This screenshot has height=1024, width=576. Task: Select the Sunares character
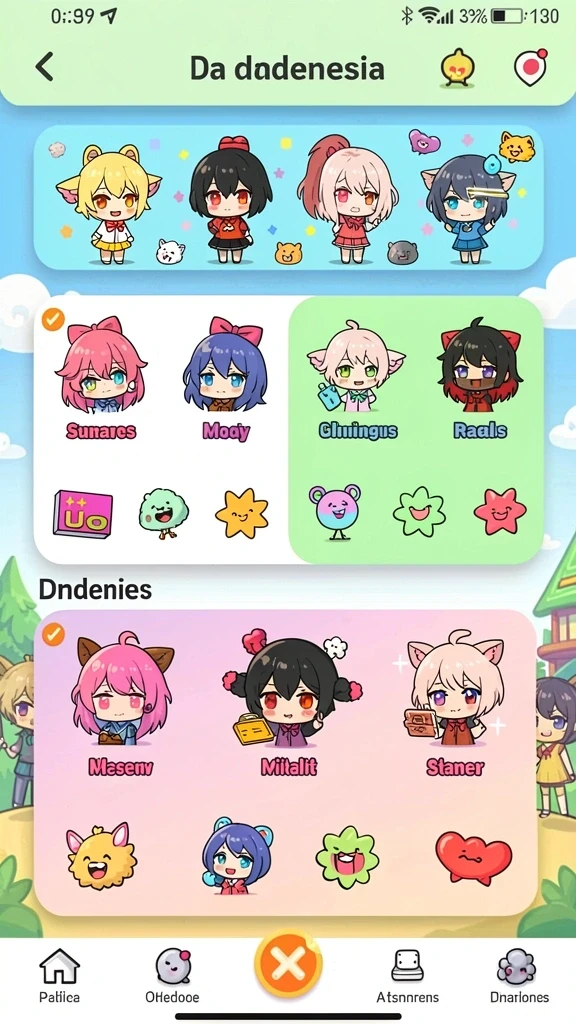[x=101, y=379]
